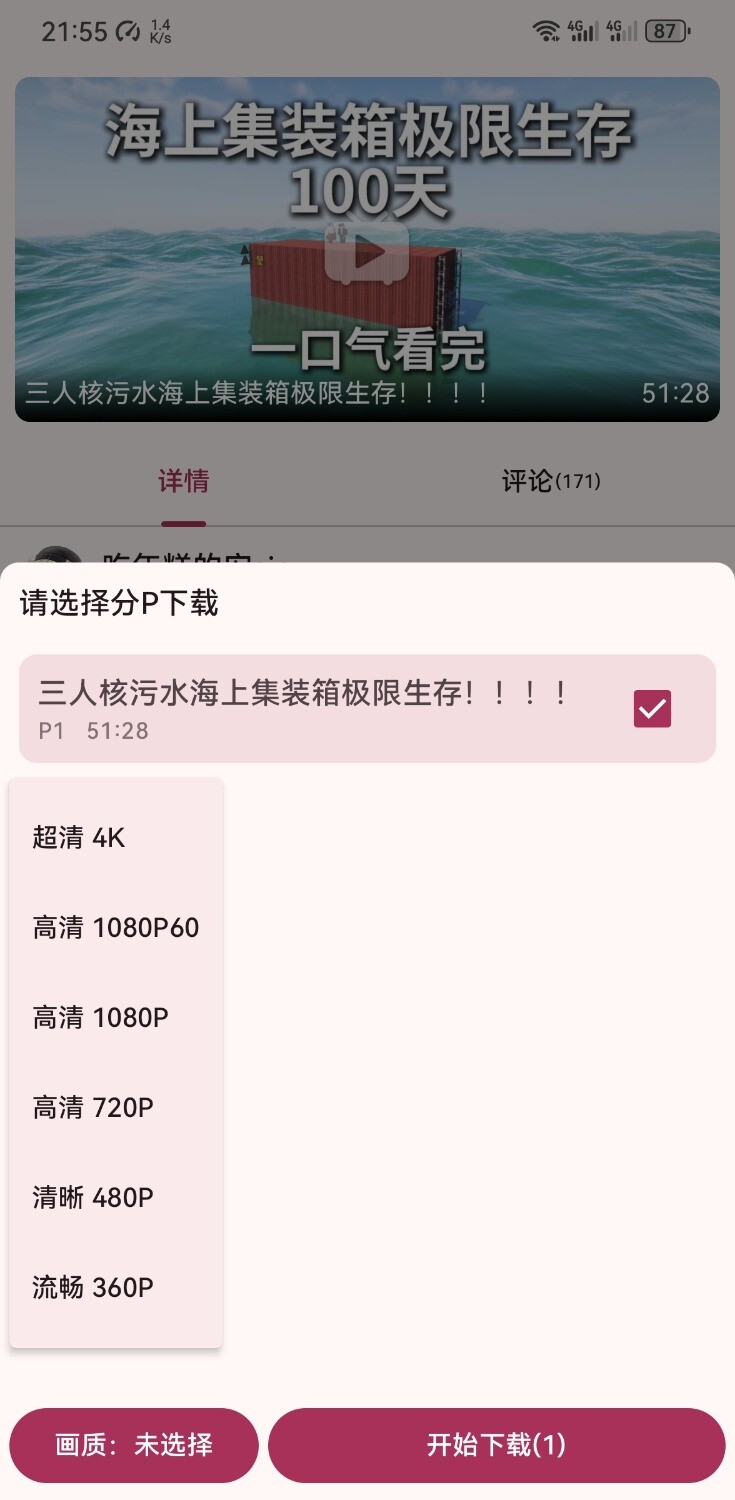Uncheck the P1 episode checkbox

click(652, 709)
